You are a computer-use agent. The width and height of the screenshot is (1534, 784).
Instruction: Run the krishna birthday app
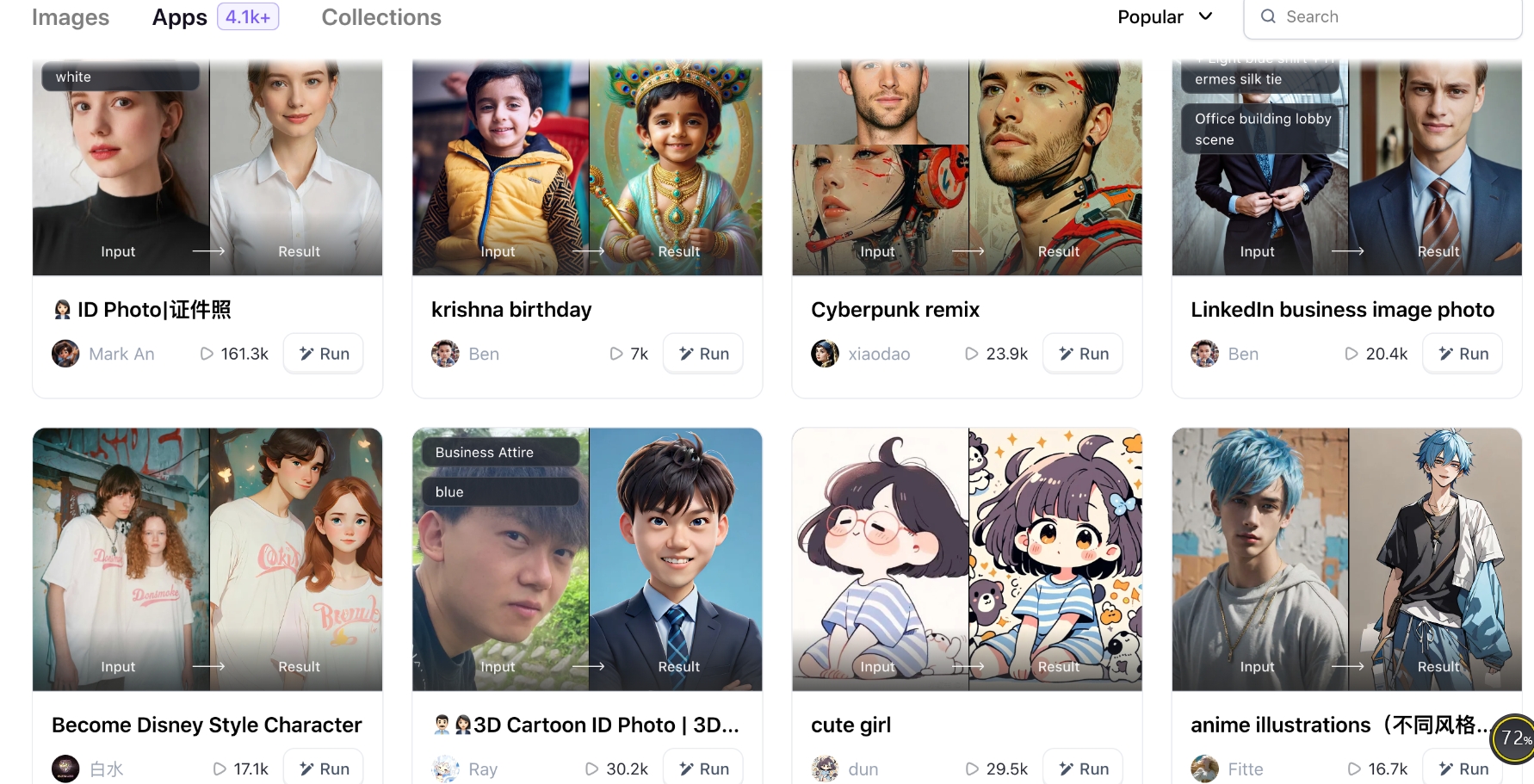coord(703,354)
